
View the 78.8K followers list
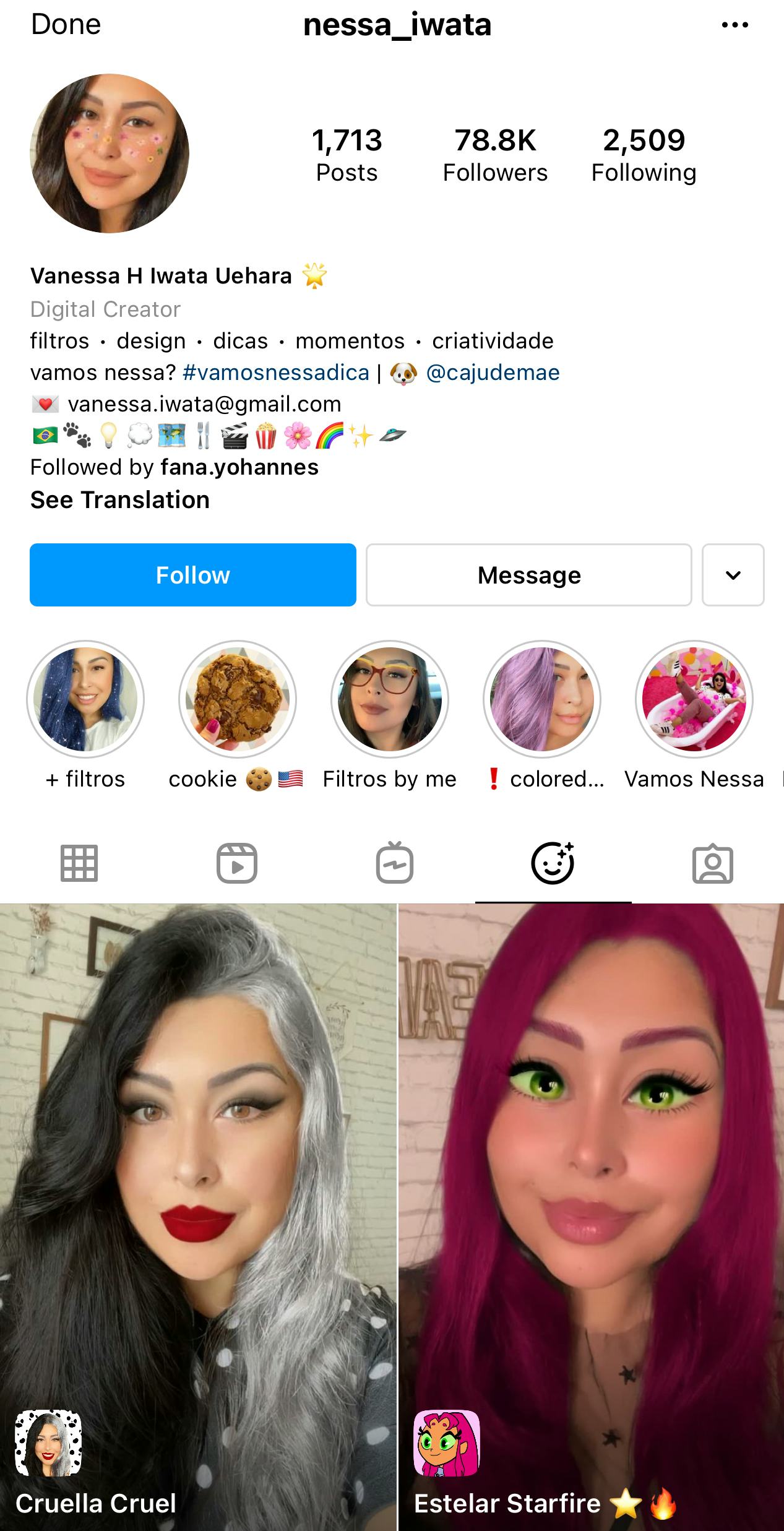(495, 155)
